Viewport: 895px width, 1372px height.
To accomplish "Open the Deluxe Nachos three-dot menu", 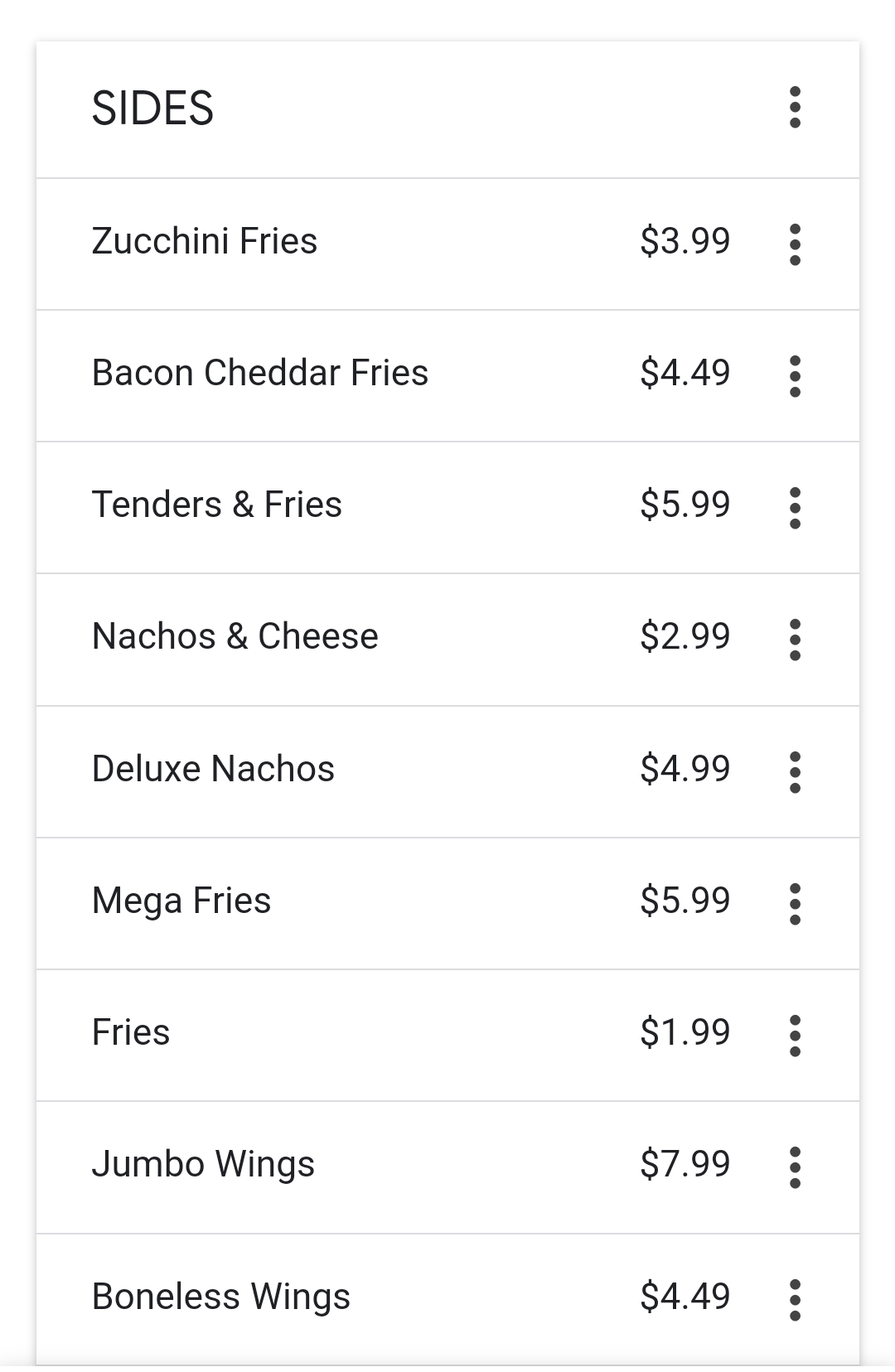I will pyautogui.click(x=795, y=772).
